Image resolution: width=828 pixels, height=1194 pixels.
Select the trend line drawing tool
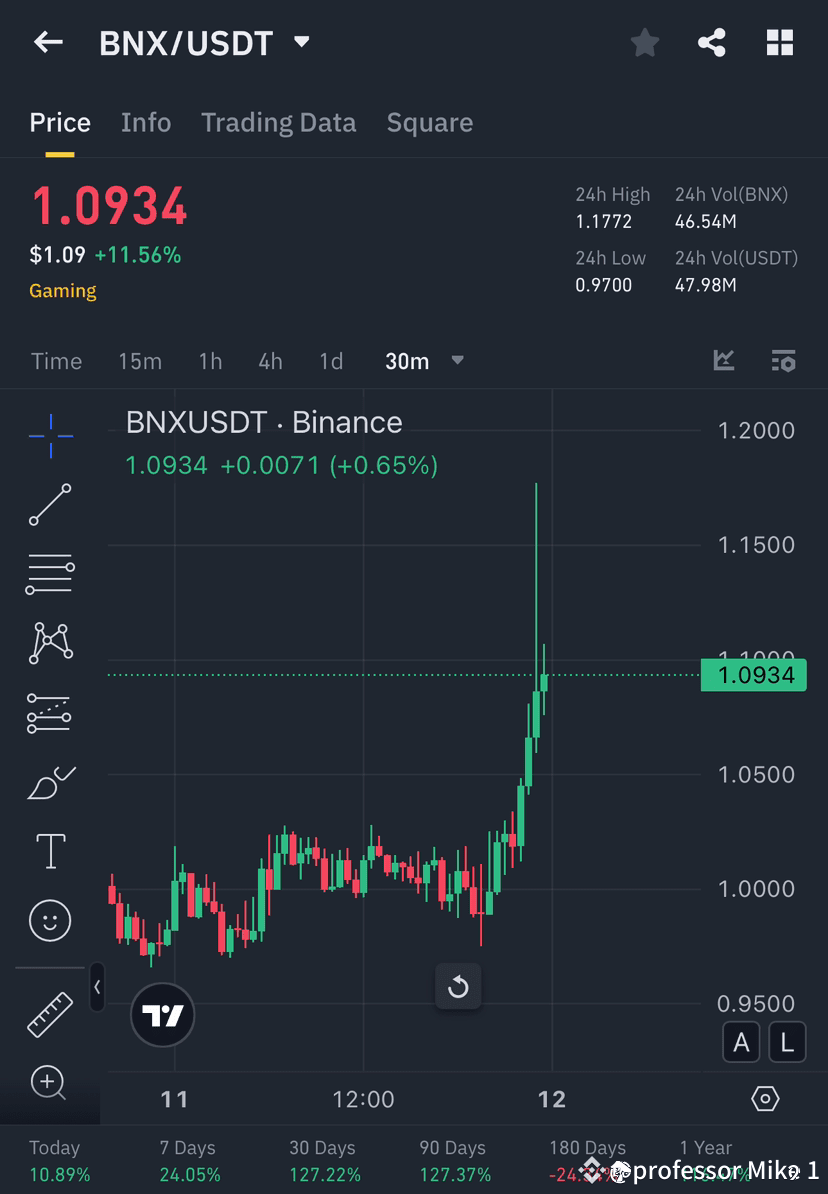pyautogui.click(x=50, y=504)
